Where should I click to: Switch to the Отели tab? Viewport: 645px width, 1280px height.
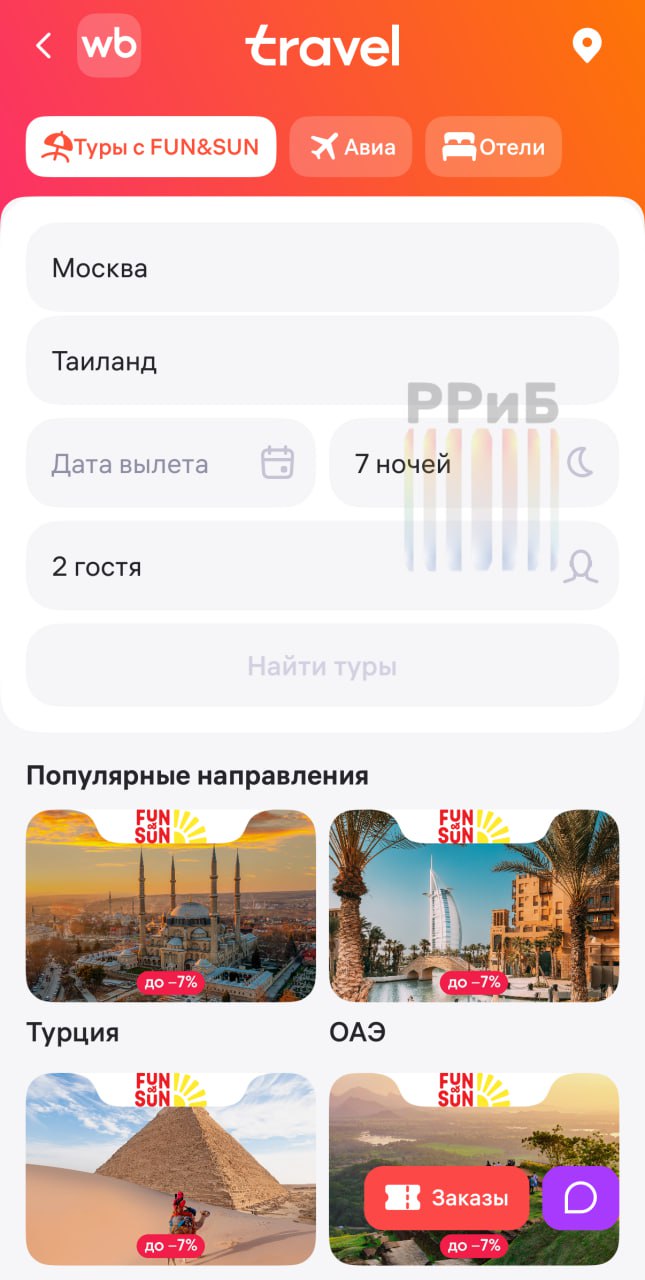[493, 147]
